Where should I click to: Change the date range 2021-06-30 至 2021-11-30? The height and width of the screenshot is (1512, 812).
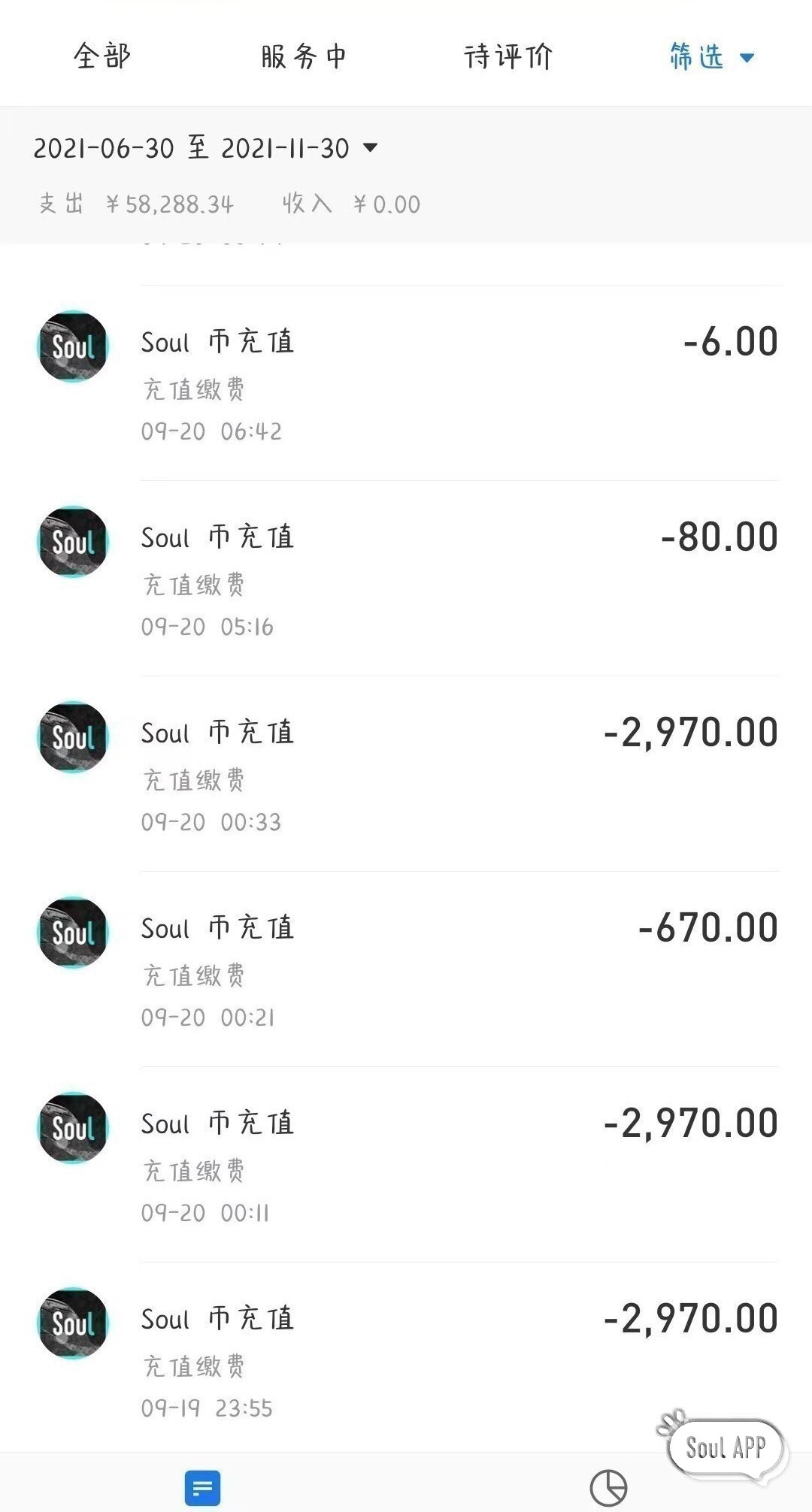(x=205, y=148)
